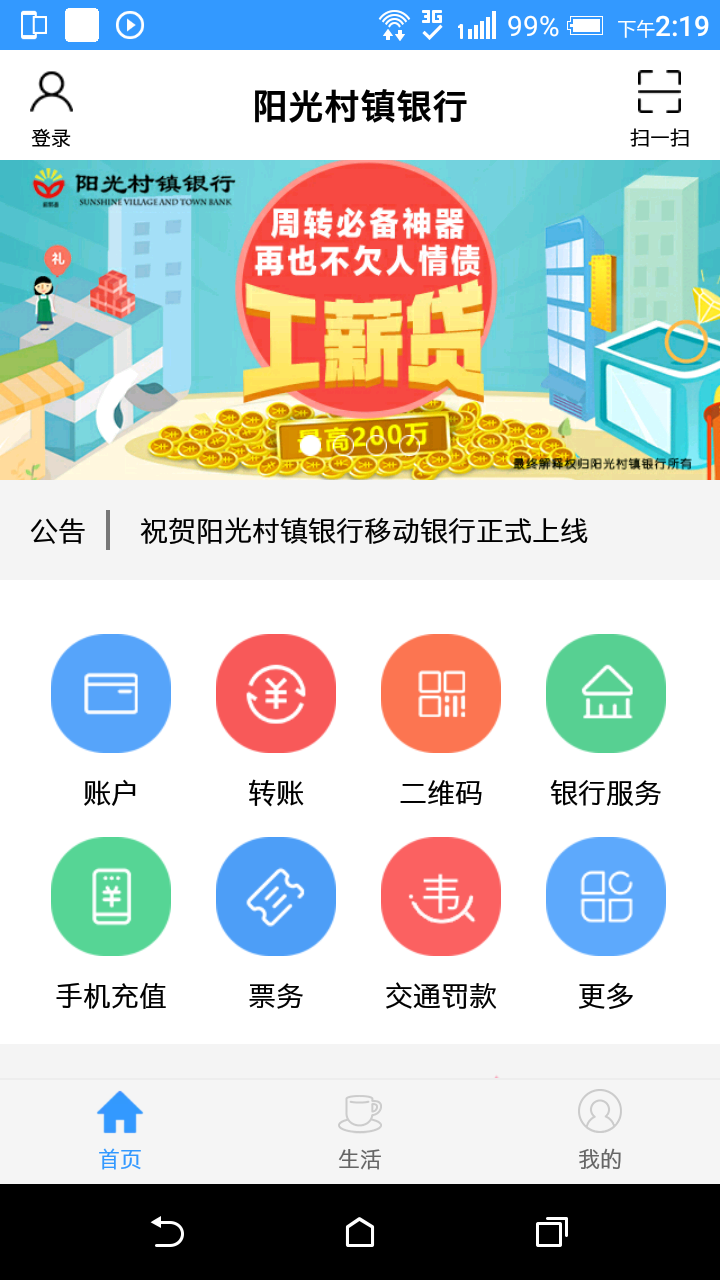This screenshot has width=720, height=1280.
Task: Open the recent apps overview
Action: tap(551, 1232)
